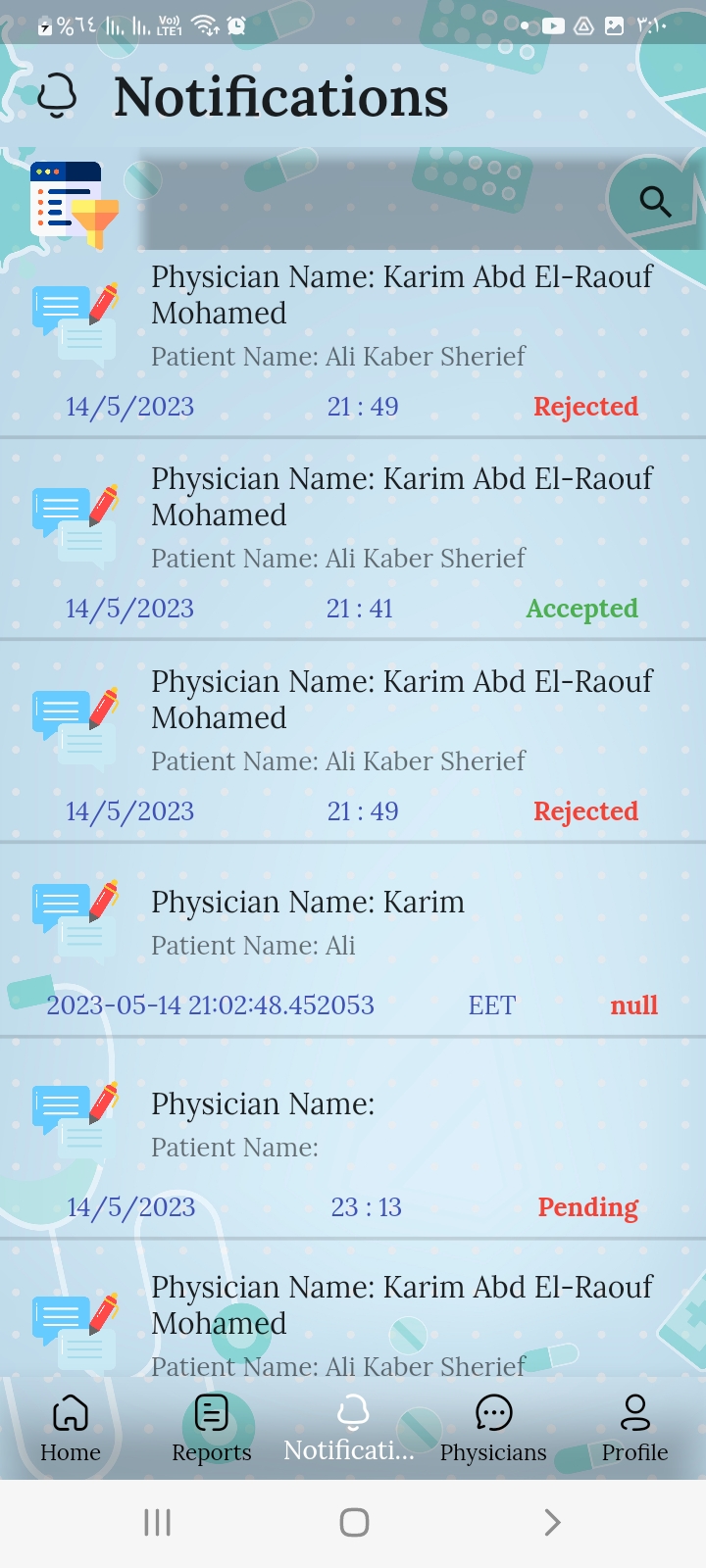Select the notification with null status

pos(353,941)
